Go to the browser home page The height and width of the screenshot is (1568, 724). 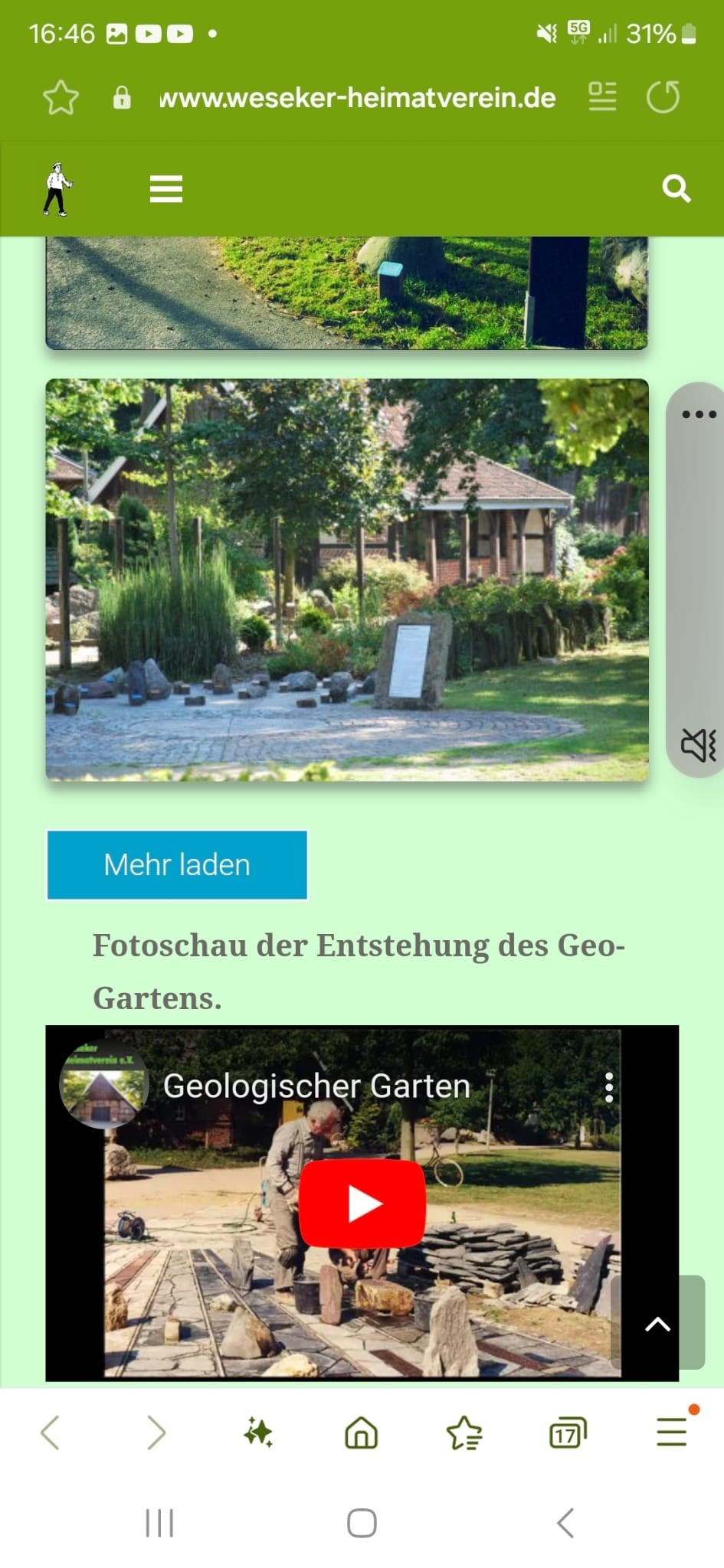click(362, 1432)
